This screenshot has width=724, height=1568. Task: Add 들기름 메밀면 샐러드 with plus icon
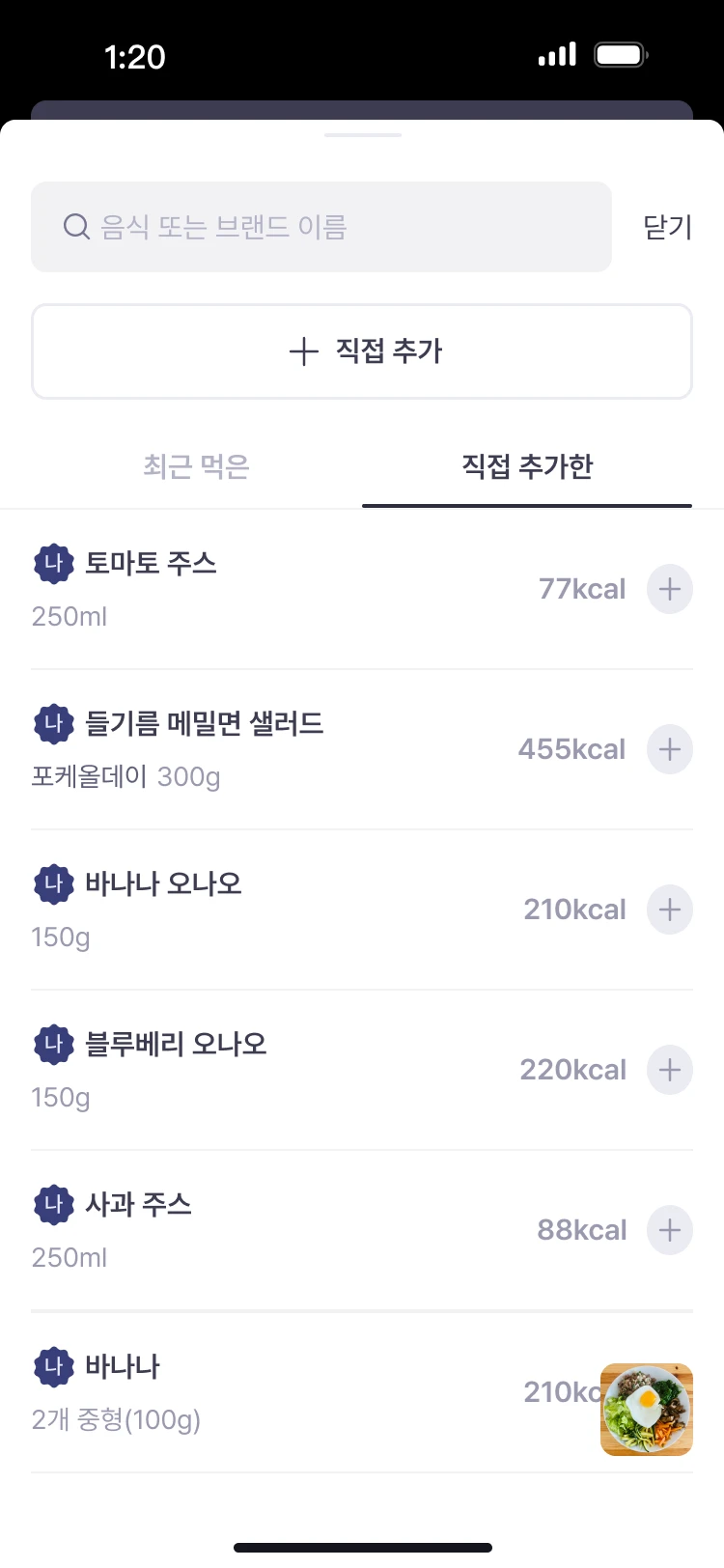point(670,749)
